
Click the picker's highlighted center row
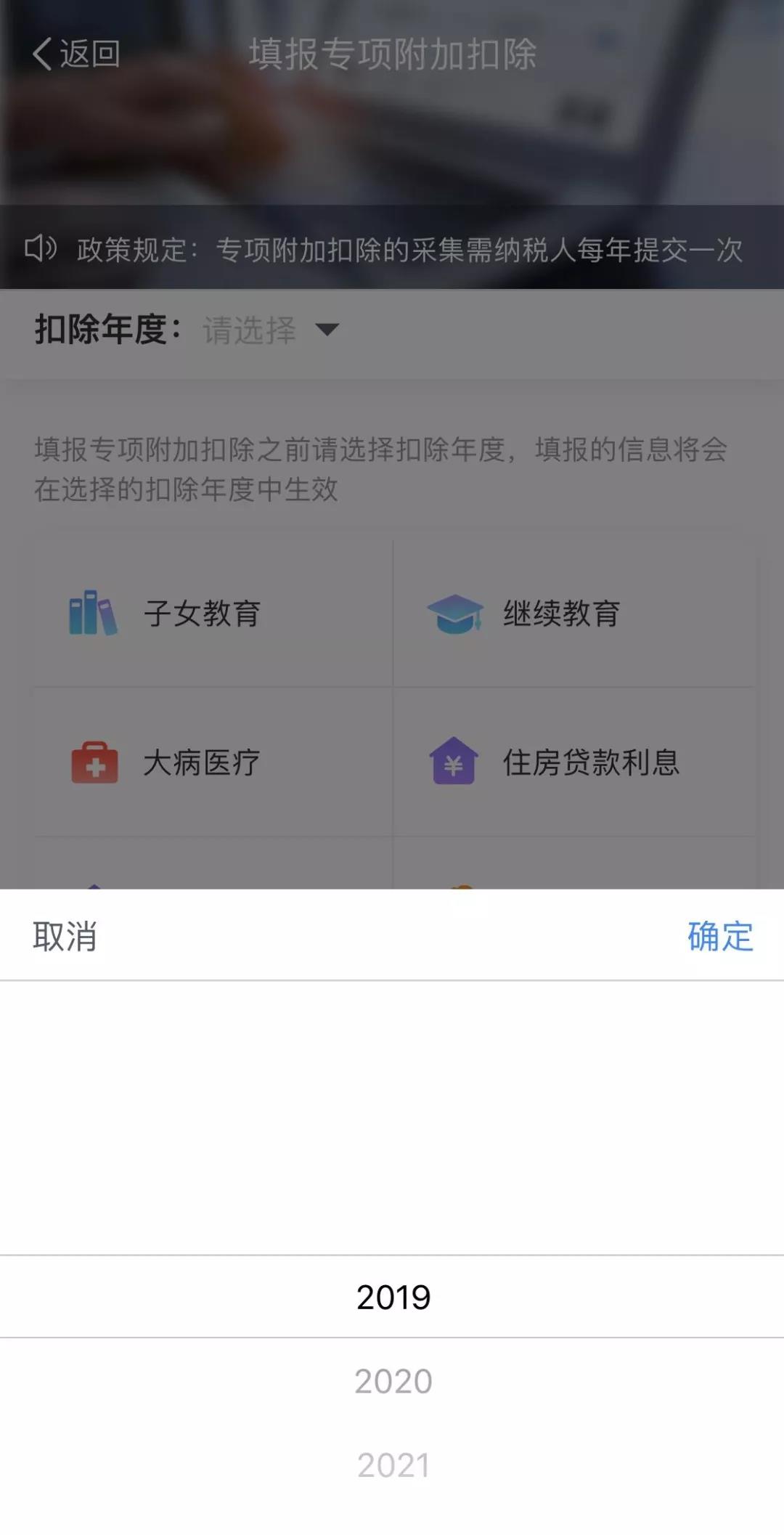[x=392, y=1297]
